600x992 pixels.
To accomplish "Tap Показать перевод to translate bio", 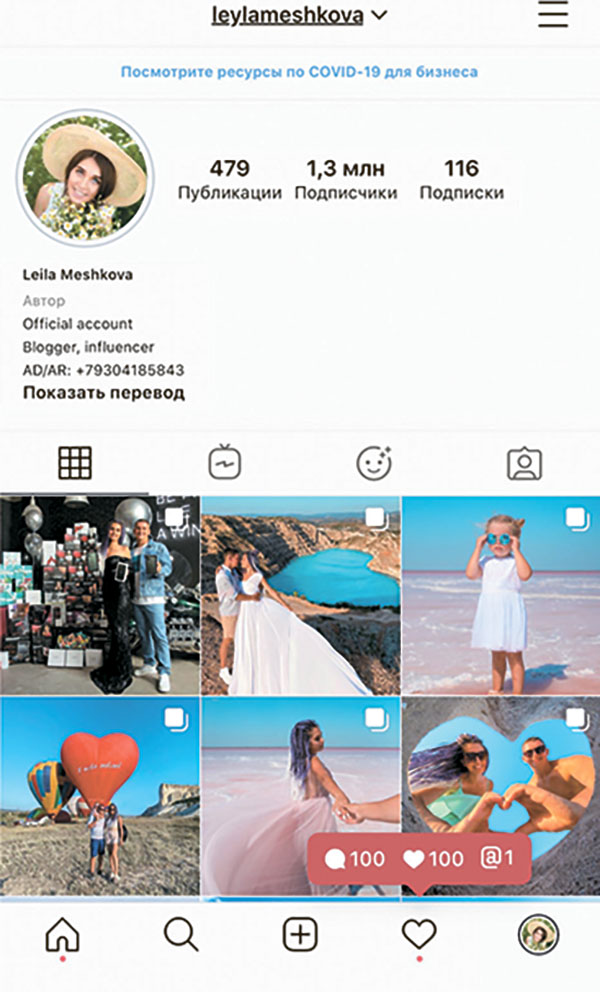I will 104,393.
